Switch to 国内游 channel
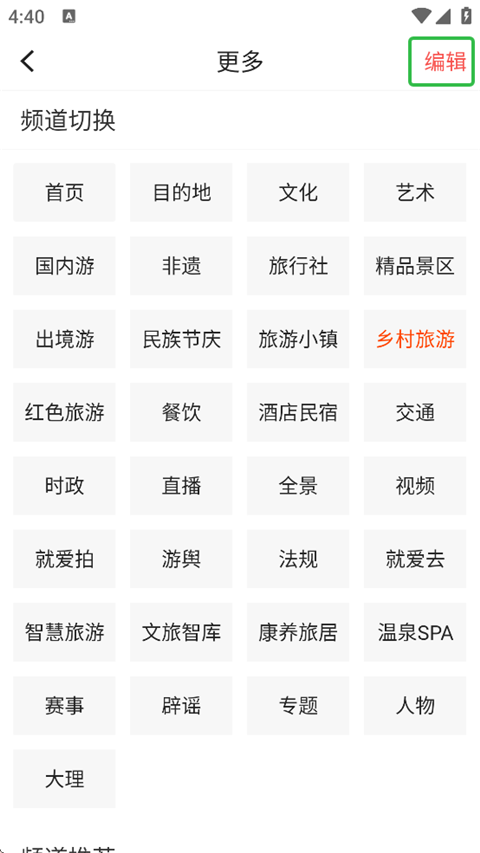Screen dimensions: 480x853 coord(64,266)
